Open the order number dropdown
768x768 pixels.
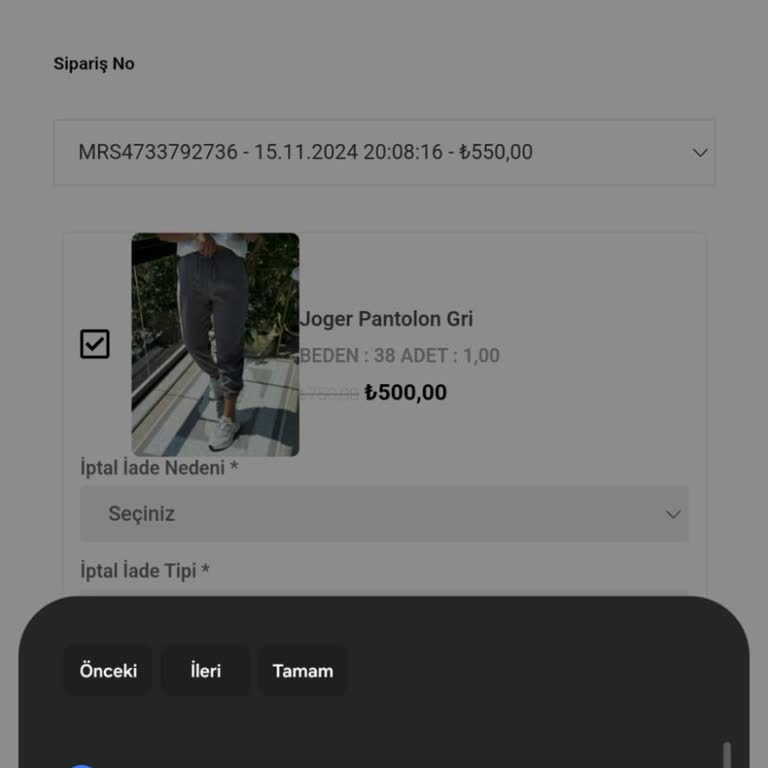[x=384, y=153]
